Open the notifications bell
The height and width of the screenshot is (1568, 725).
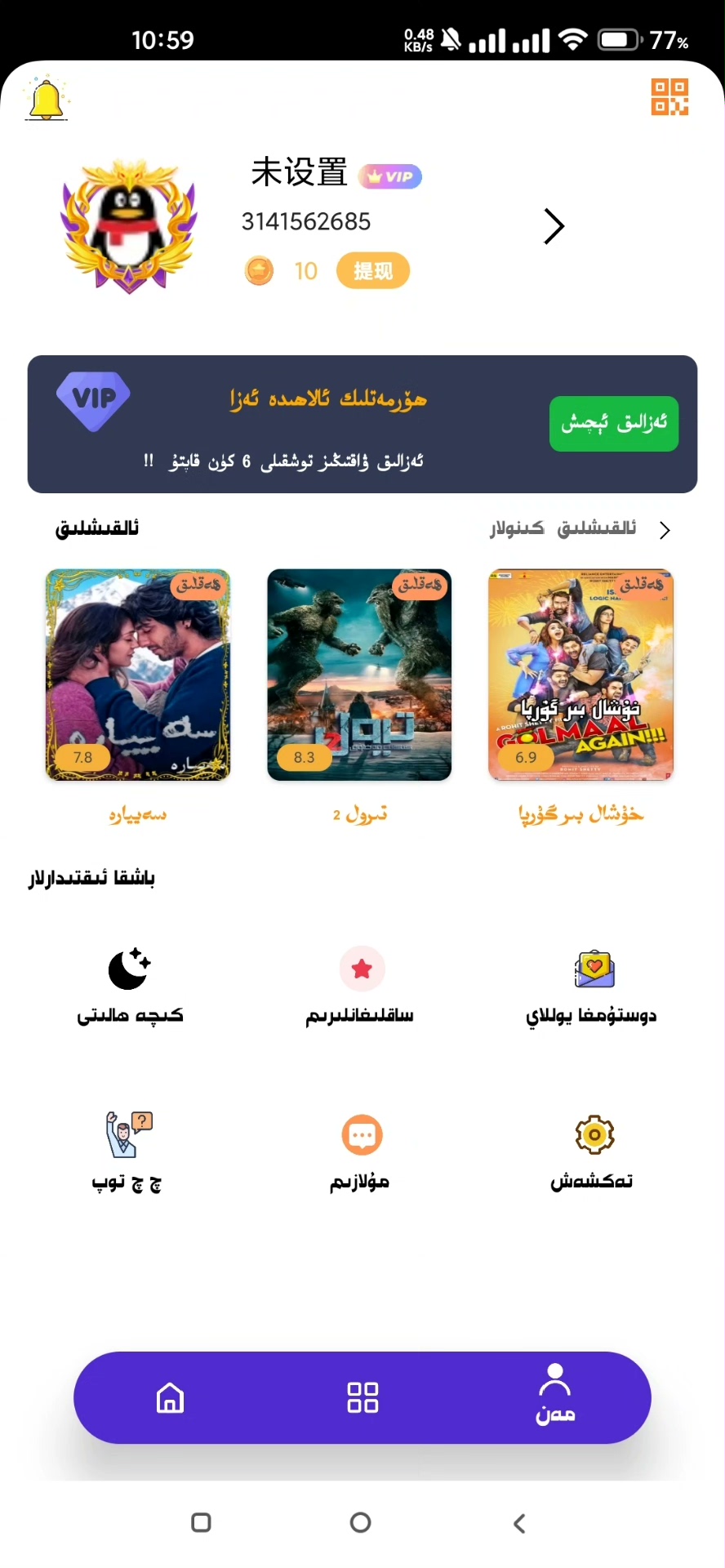click(47, 100)
